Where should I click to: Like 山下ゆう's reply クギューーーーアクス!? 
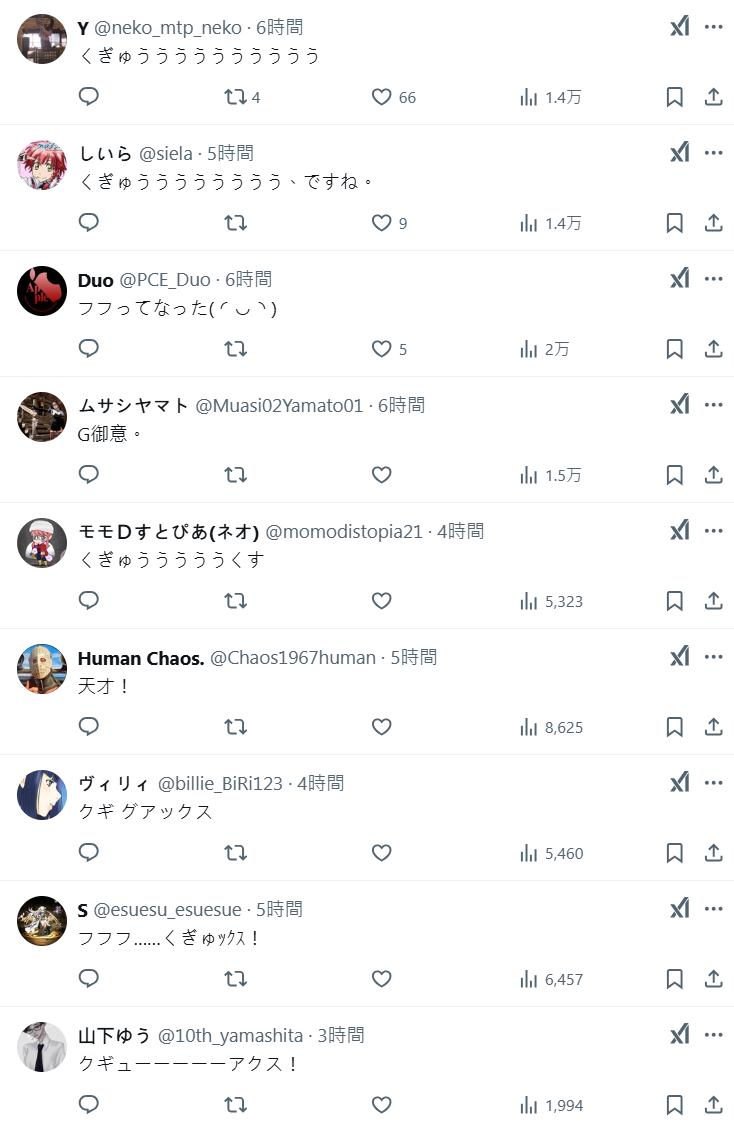[x=381, y=1105]
